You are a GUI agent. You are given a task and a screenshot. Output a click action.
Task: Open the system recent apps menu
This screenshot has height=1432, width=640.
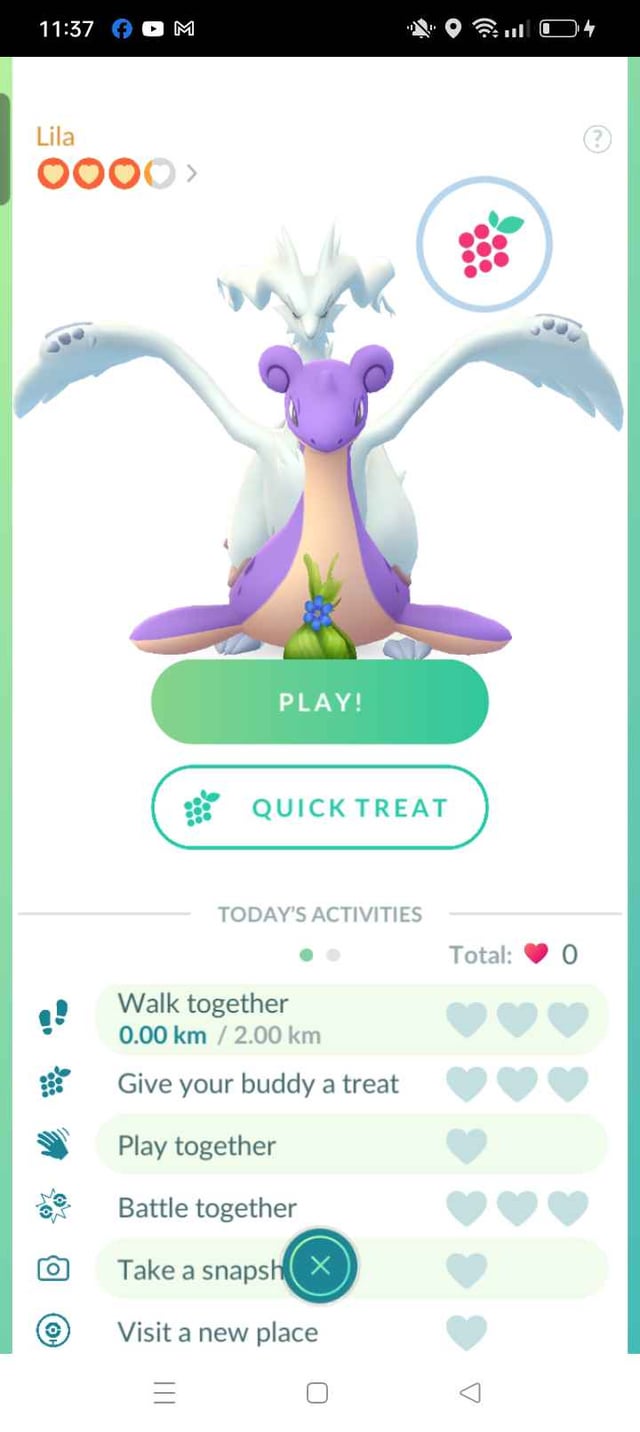(165, 1392)
